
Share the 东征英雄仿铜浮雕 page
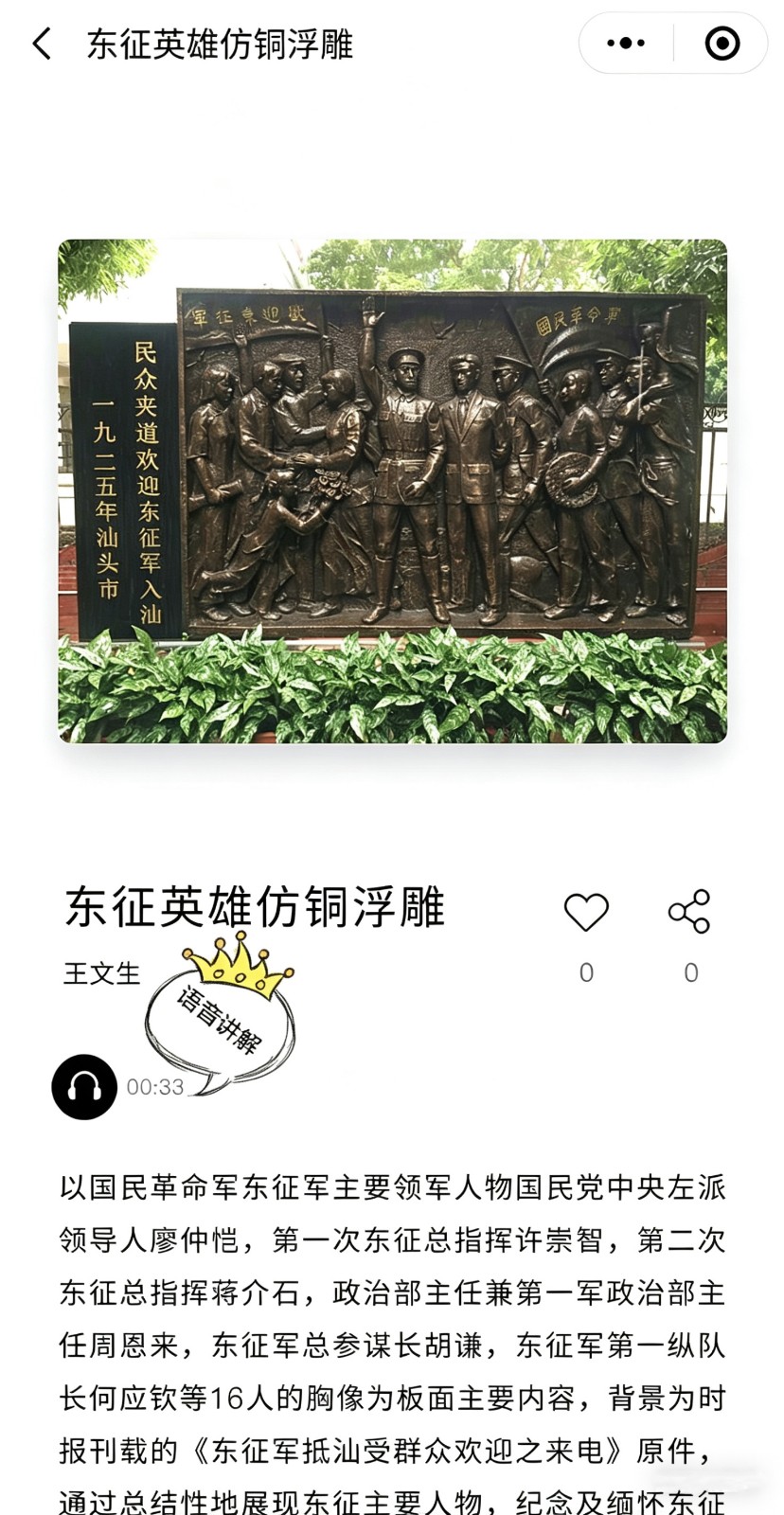(689, 912)
